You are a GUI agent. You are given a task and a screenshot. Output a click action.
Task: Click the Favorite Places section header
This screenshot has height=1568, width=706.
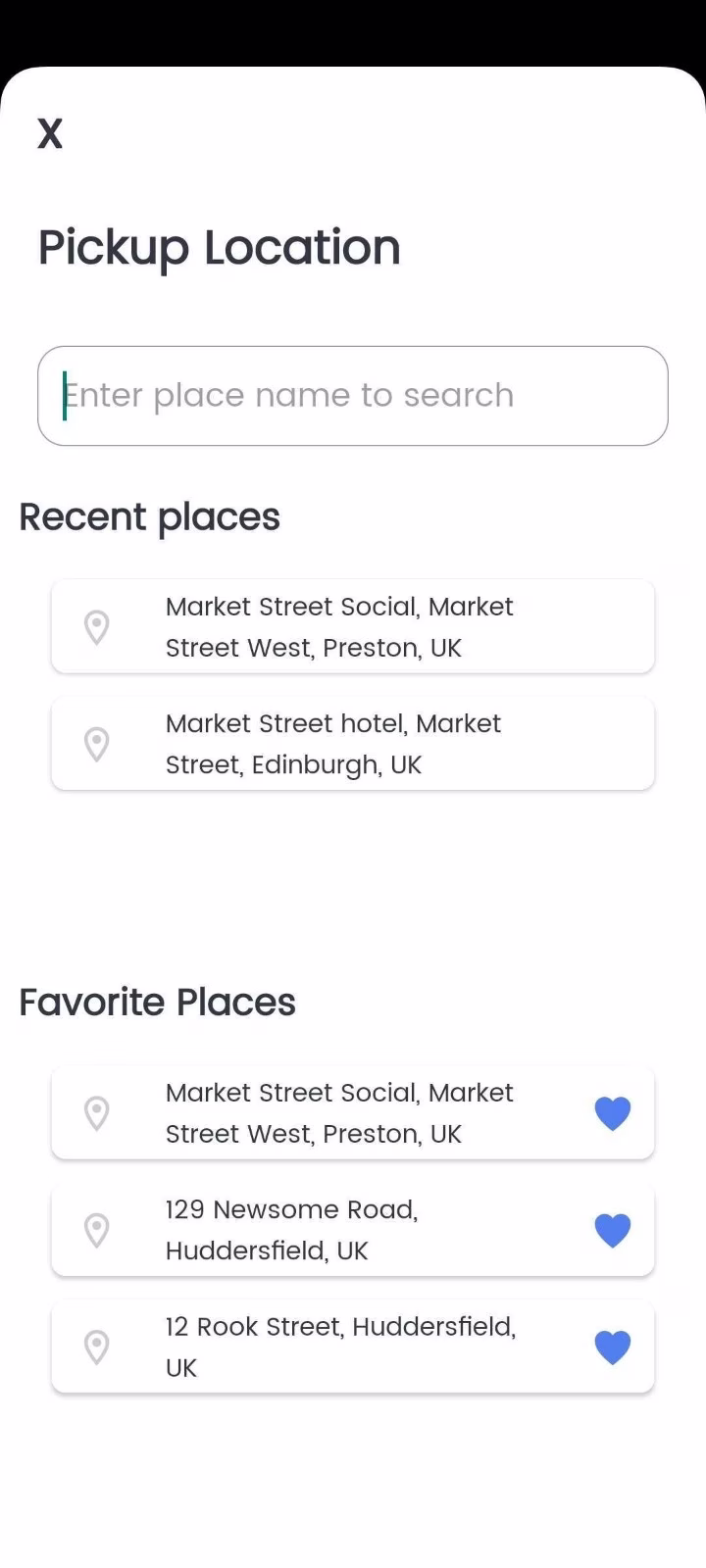[x=157, y=1002]
